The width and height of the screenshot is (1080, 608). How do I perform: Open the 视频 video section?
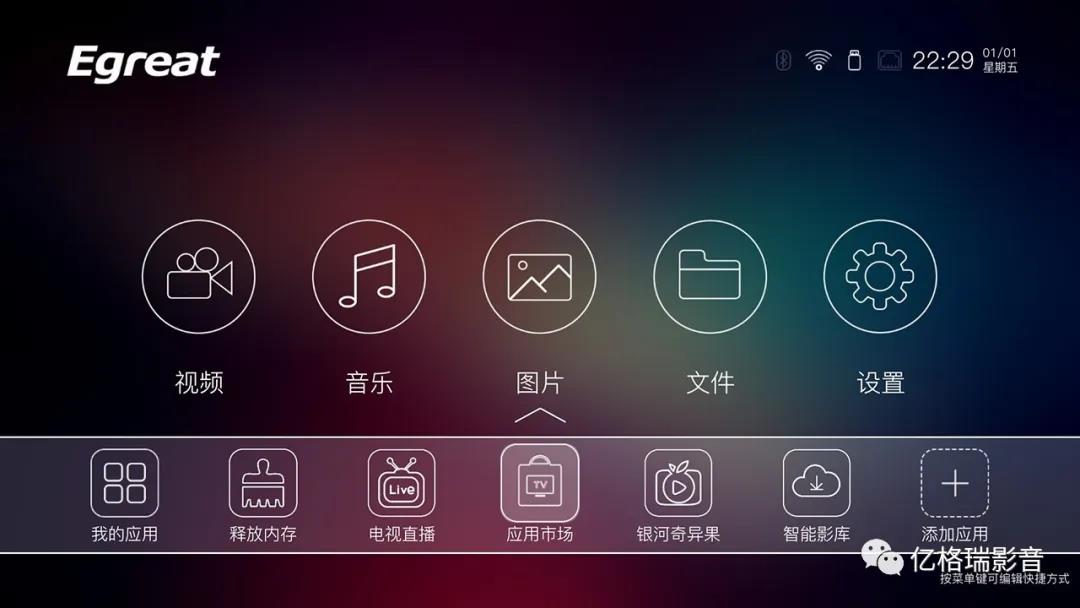(198, 277)
